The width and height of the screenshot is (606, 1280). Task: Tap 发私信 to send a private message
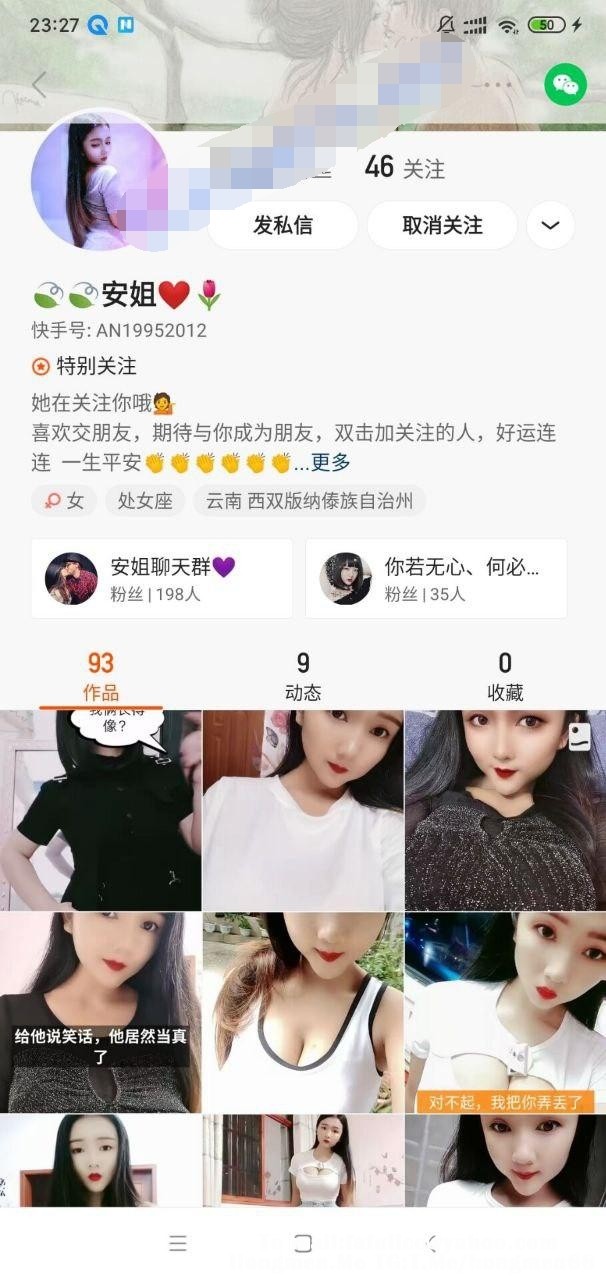tap(282, 225)
